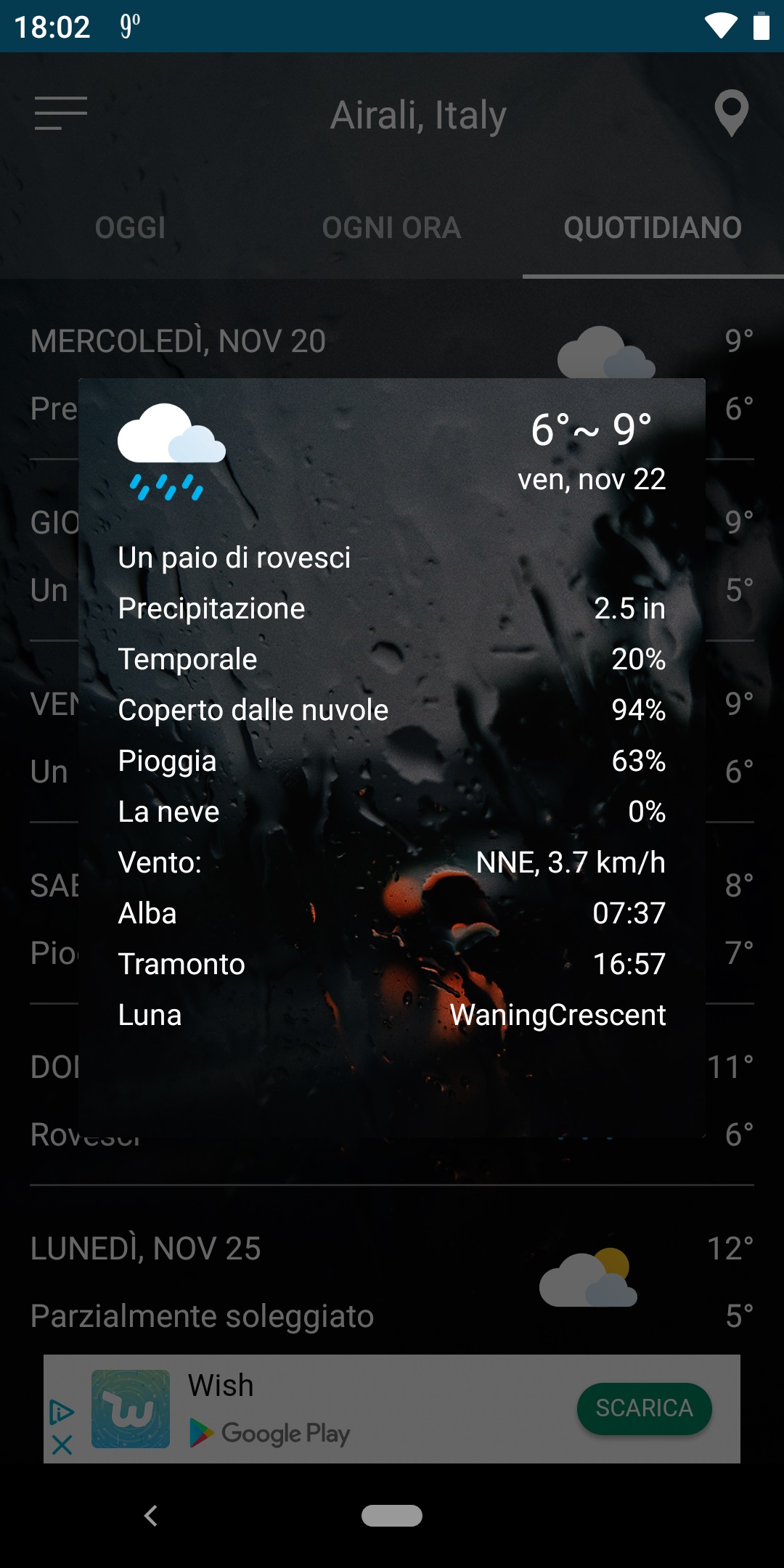Tap the location pin icon
Viewport: 784px width, 1568px height.
[x=731, y=113]
